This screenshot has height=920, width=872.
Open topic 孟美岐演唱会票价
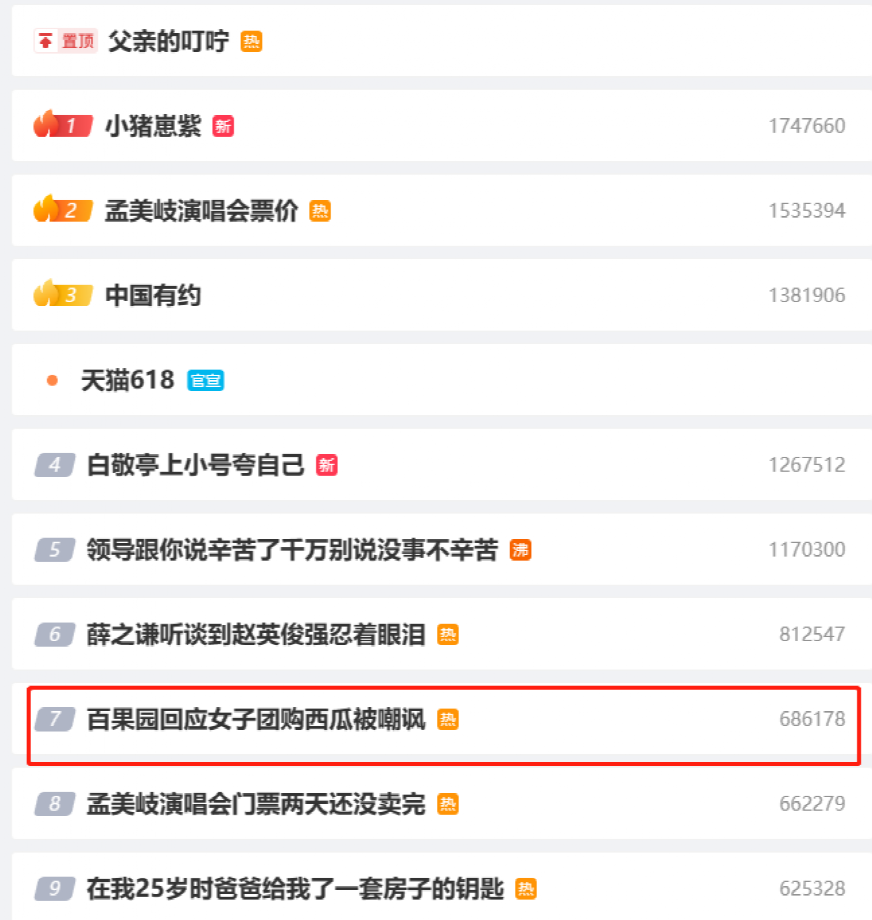pos(201,211)
